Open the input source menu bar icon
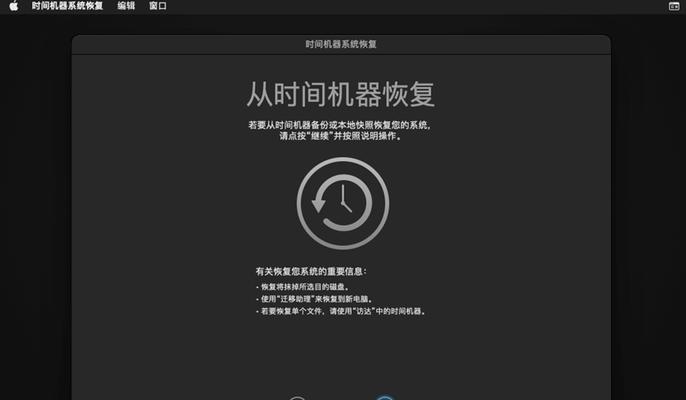The image size is (686, 400). (x=673, y=6)
